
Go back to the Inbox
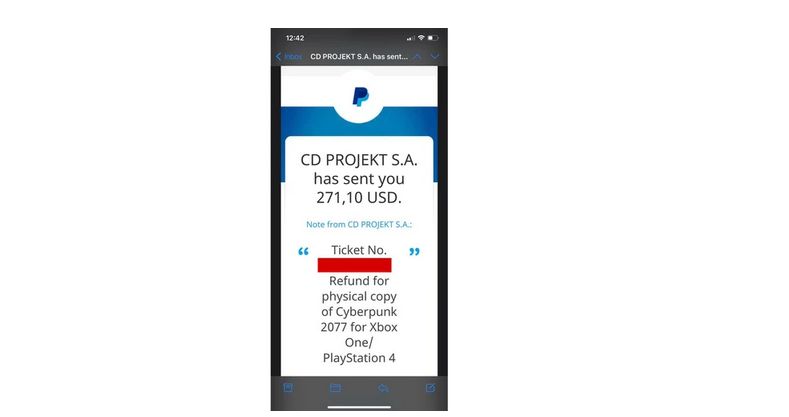click(x=289, y=57)
